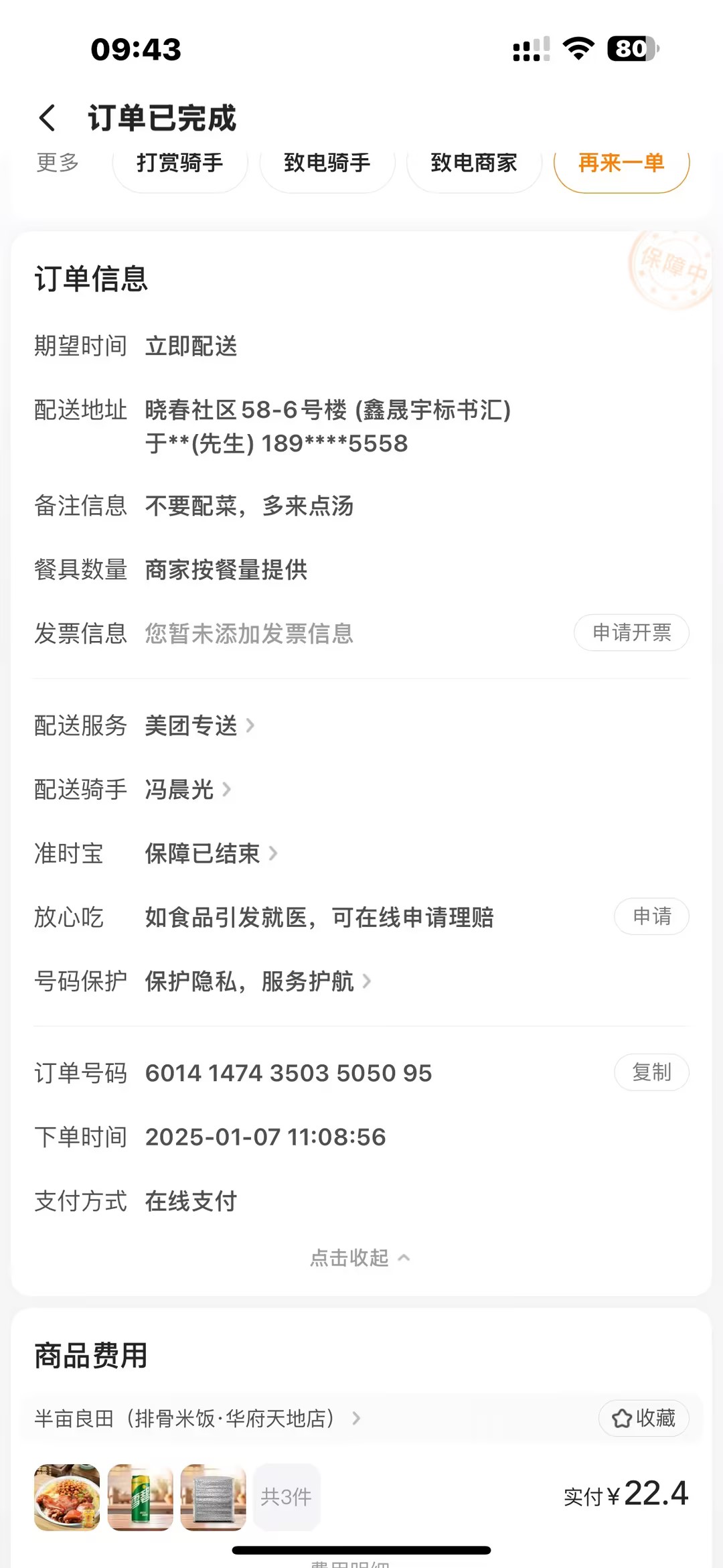This screenshot has width=723, height=1568.
Task: Tap 申请 for 放心吃 claim
Action: pos(651,916)
